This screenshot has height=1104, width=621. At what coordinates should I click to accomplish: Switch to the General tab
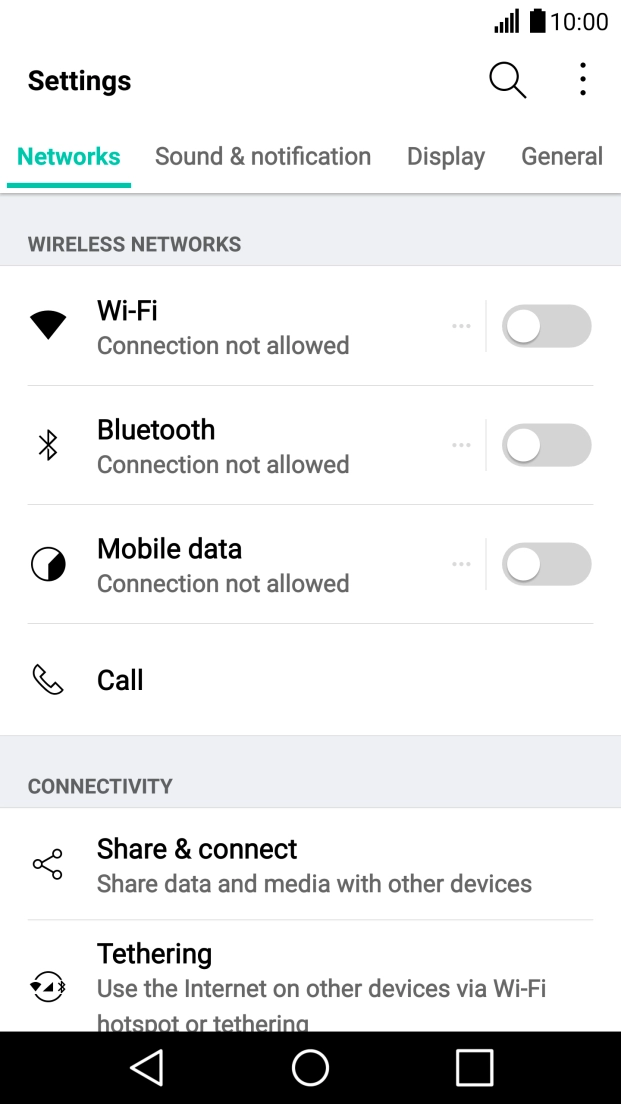coord(561,157)
